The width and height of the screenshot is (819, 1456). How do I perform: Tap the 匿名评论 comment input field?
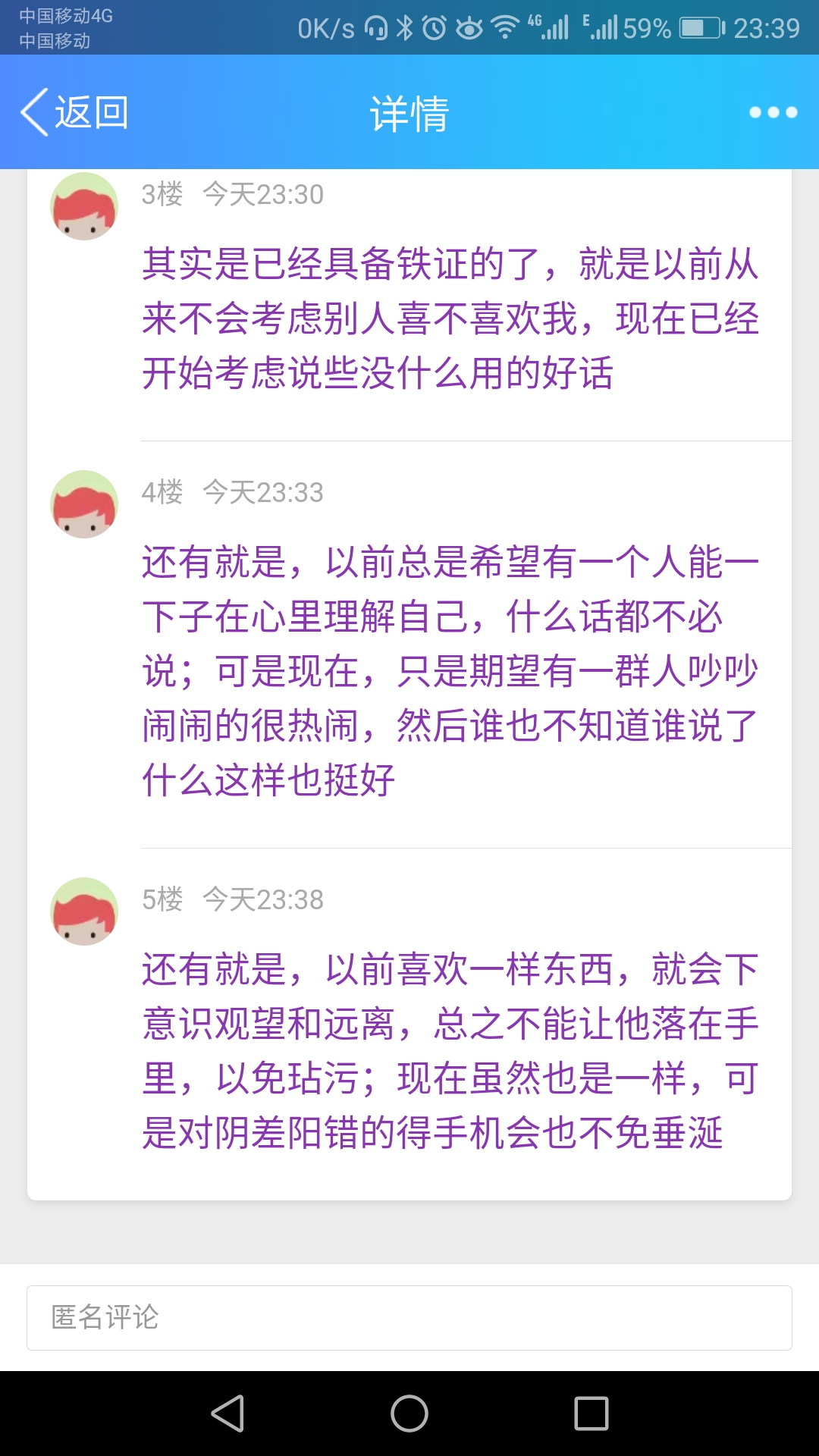point(409,1317)
